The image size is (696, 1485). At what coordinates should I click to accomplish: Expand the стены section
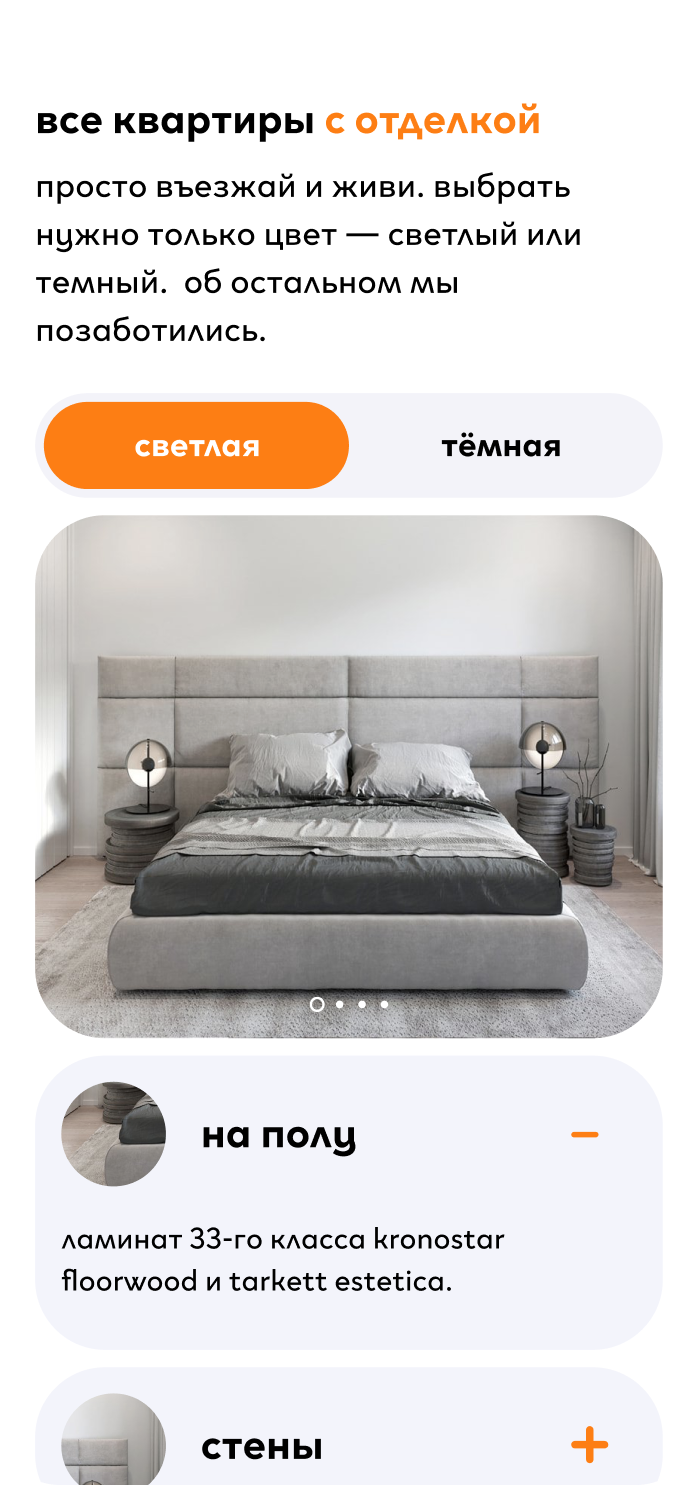click(x=589, y=1445)
